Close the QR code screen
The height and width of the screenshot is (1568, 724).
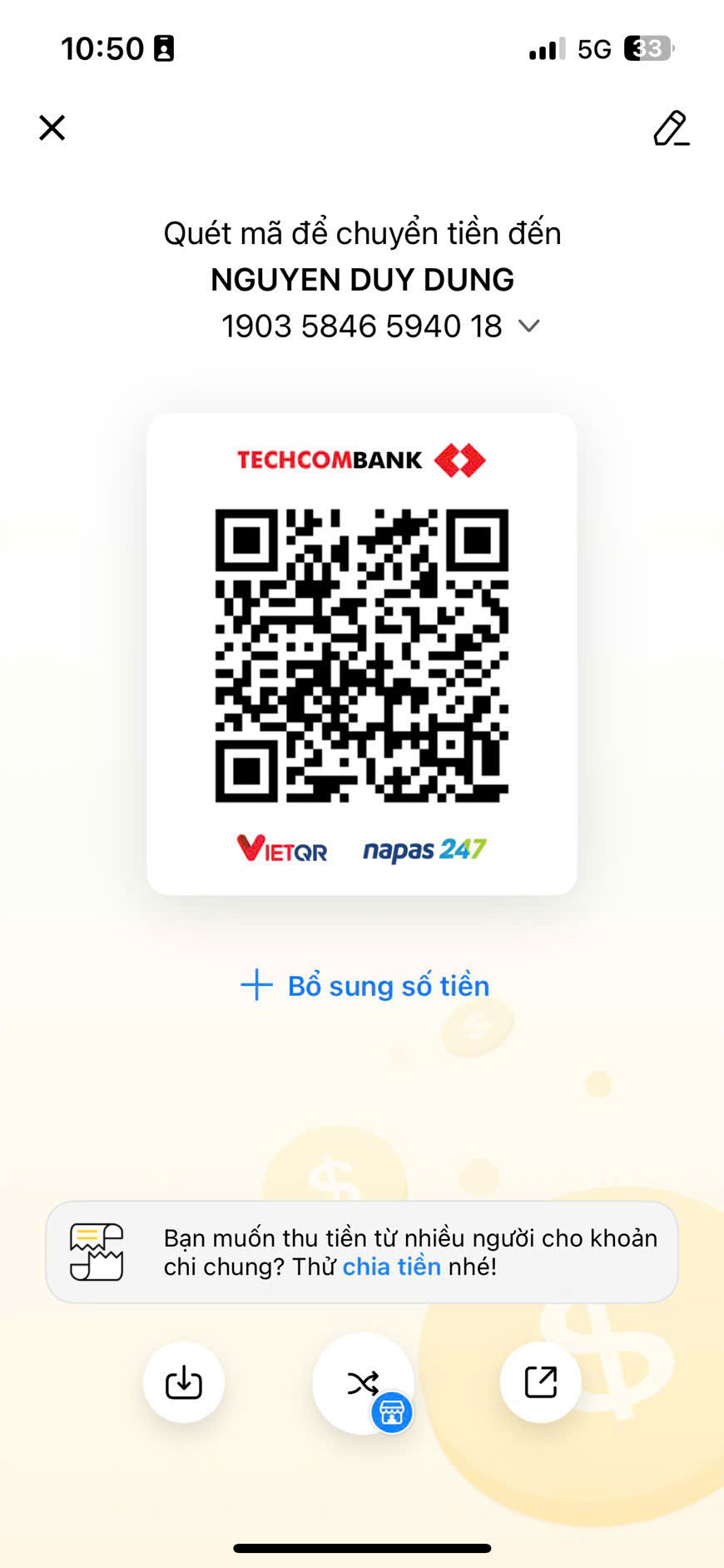(52, 128)
